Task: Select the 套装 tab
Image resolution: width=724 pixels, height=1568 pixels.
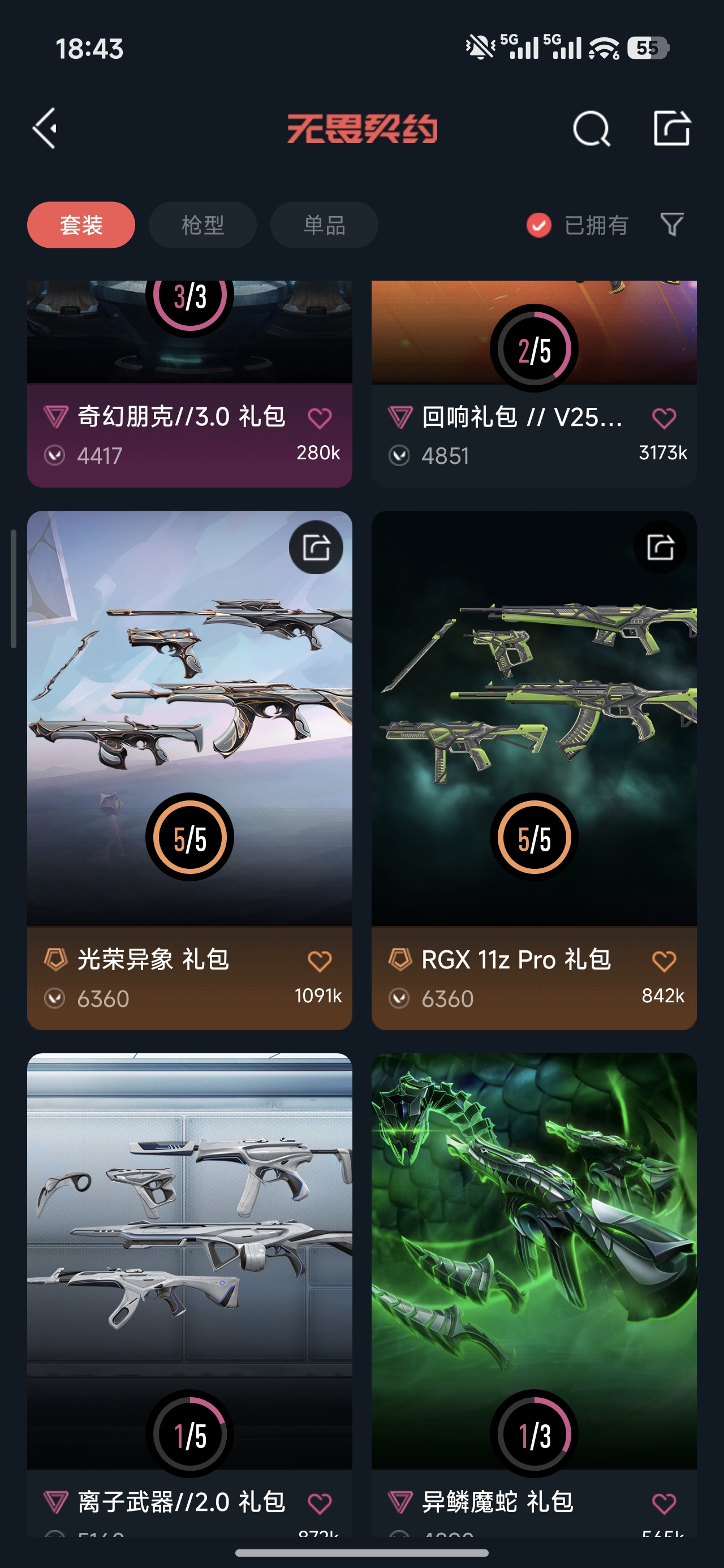Action: click(x=81, y=225)
